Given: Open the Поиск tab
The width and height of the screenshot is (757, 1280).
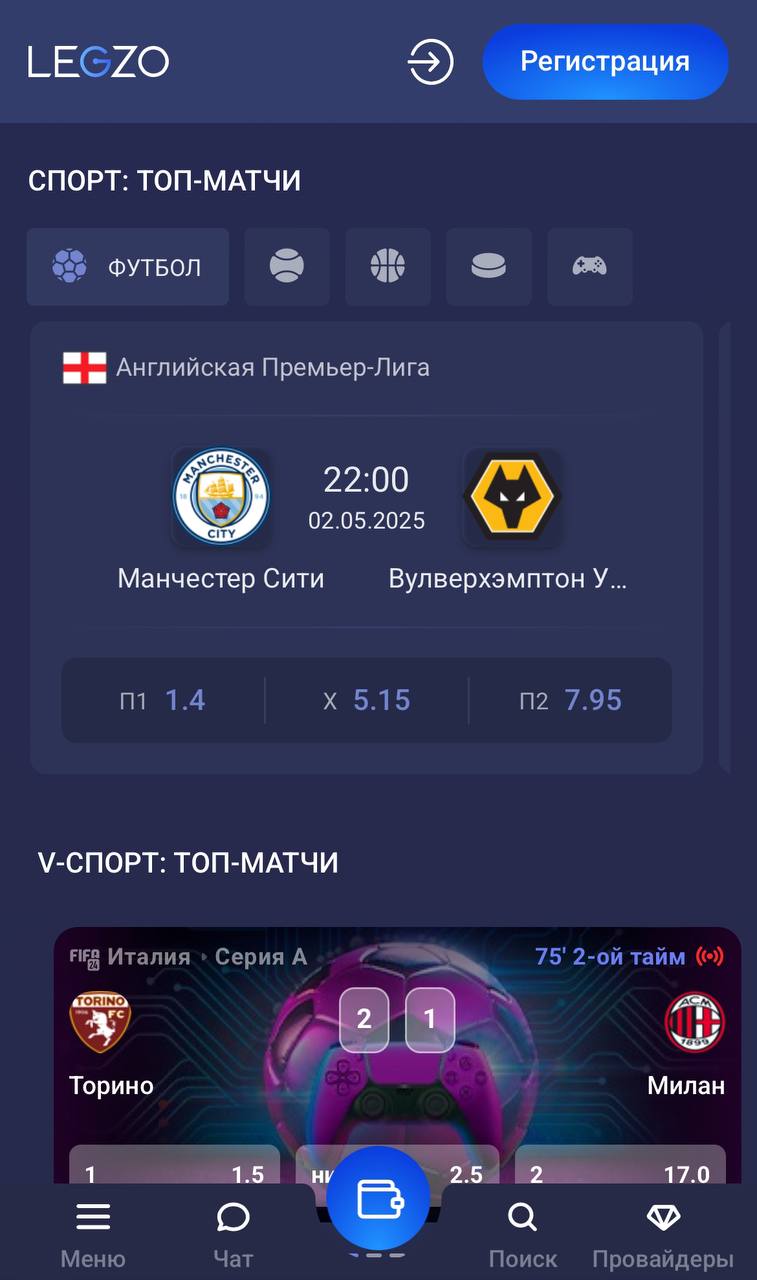Looking at the screenshot, I should coord(522,1234).
